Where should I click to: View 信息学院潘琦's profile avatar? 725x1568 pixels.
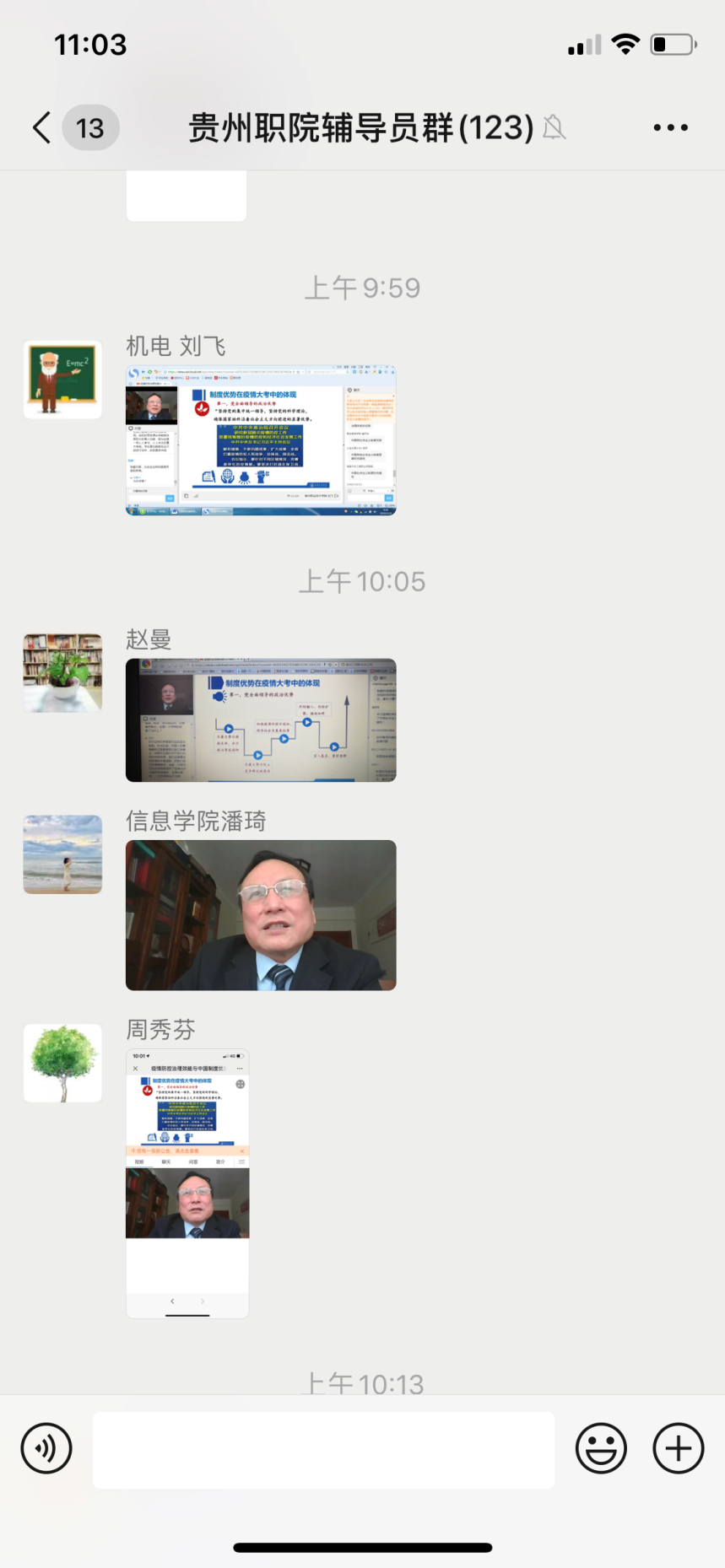[62, 854]
